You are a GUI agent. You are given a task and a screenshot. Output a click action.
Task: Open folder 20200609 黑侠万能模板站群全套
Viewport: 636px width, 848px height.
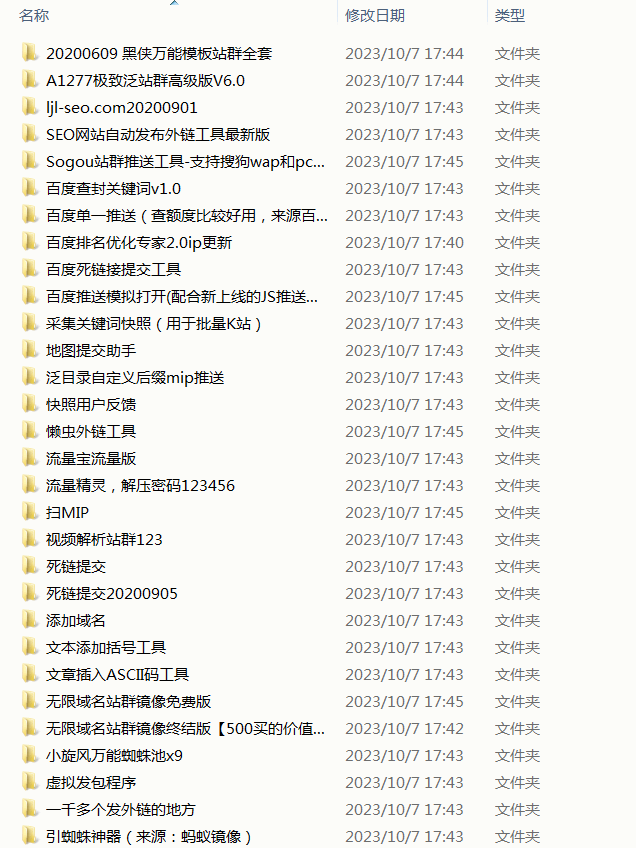point(159,53)
